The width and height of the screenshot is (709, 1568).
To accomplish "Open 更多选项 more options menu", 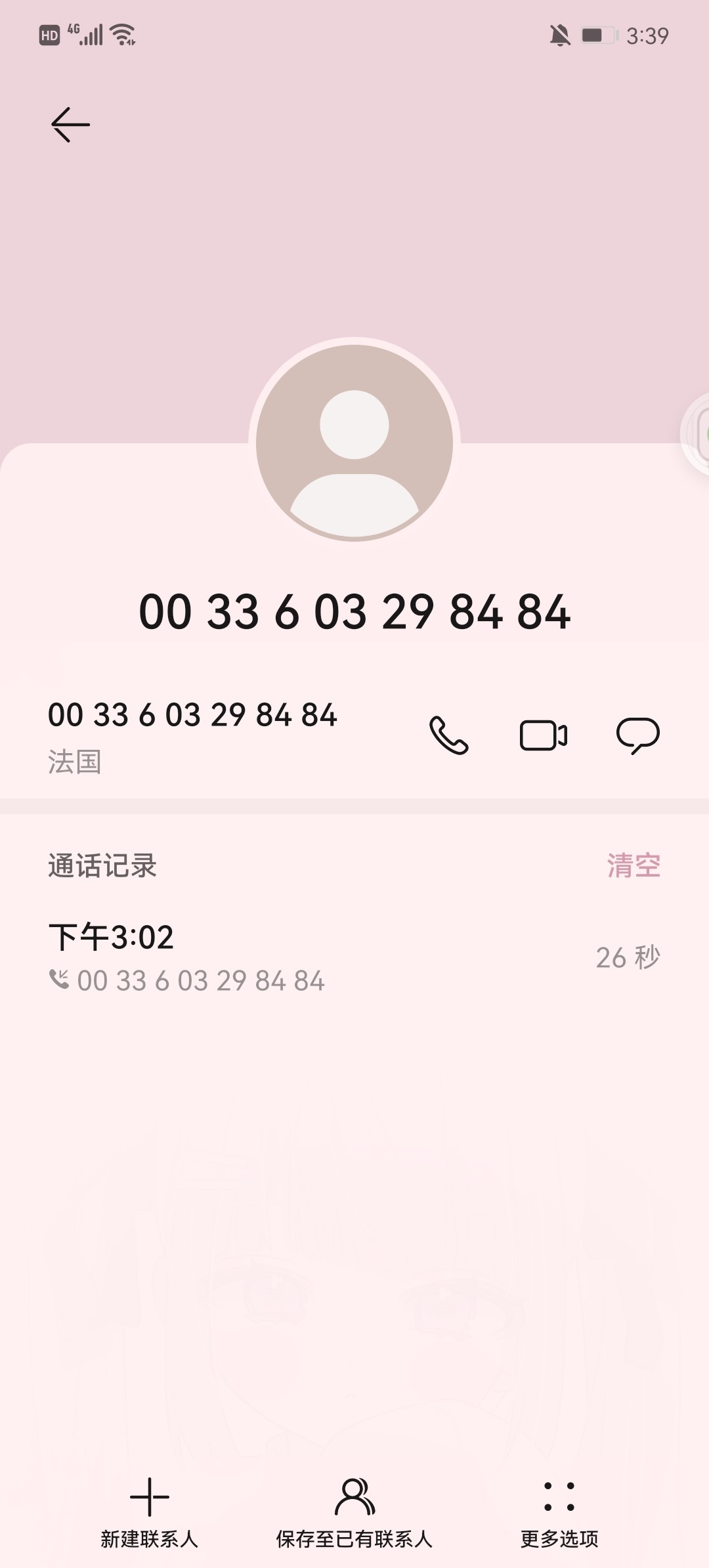I will pyautogui.click(x=559, y=1510).
